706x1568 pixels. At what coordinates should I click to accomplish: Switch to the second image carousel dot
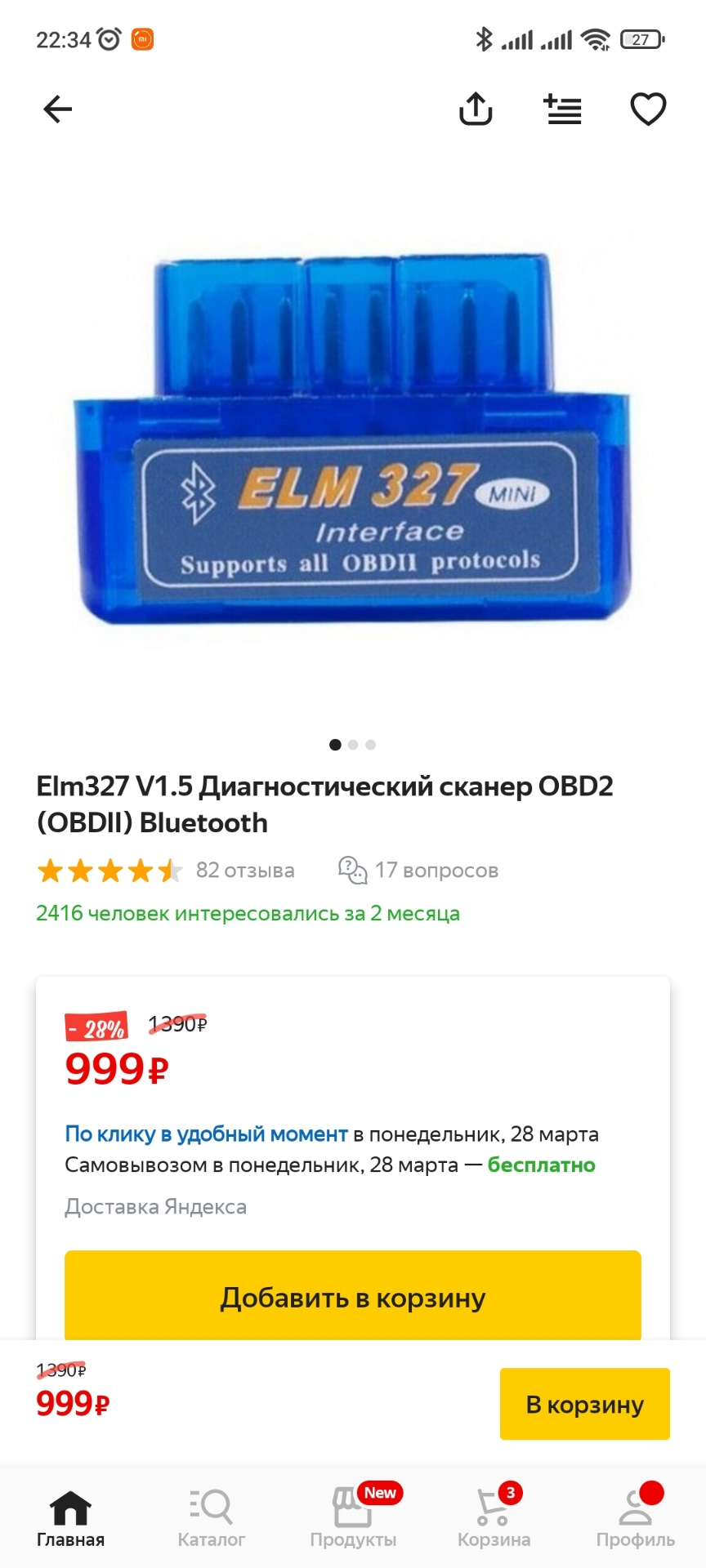353,744
